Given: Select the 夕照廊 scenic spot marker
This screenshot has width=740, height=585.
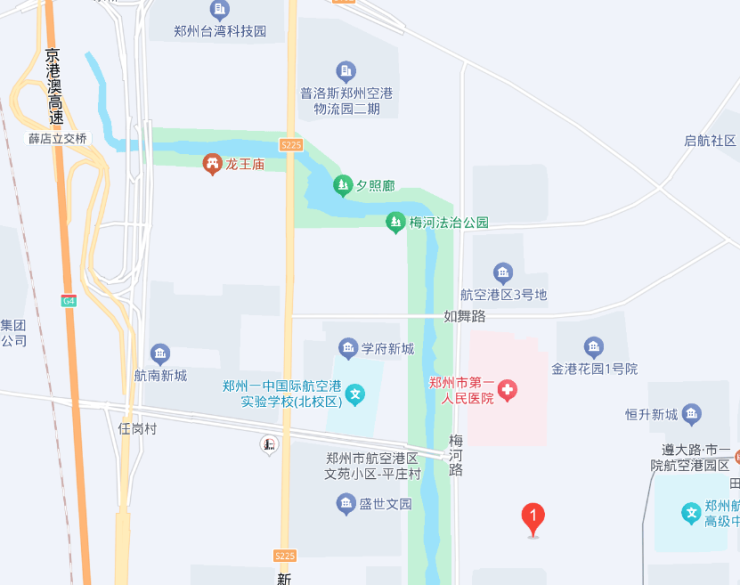Looking at the screenshot, I should (342, 185).
